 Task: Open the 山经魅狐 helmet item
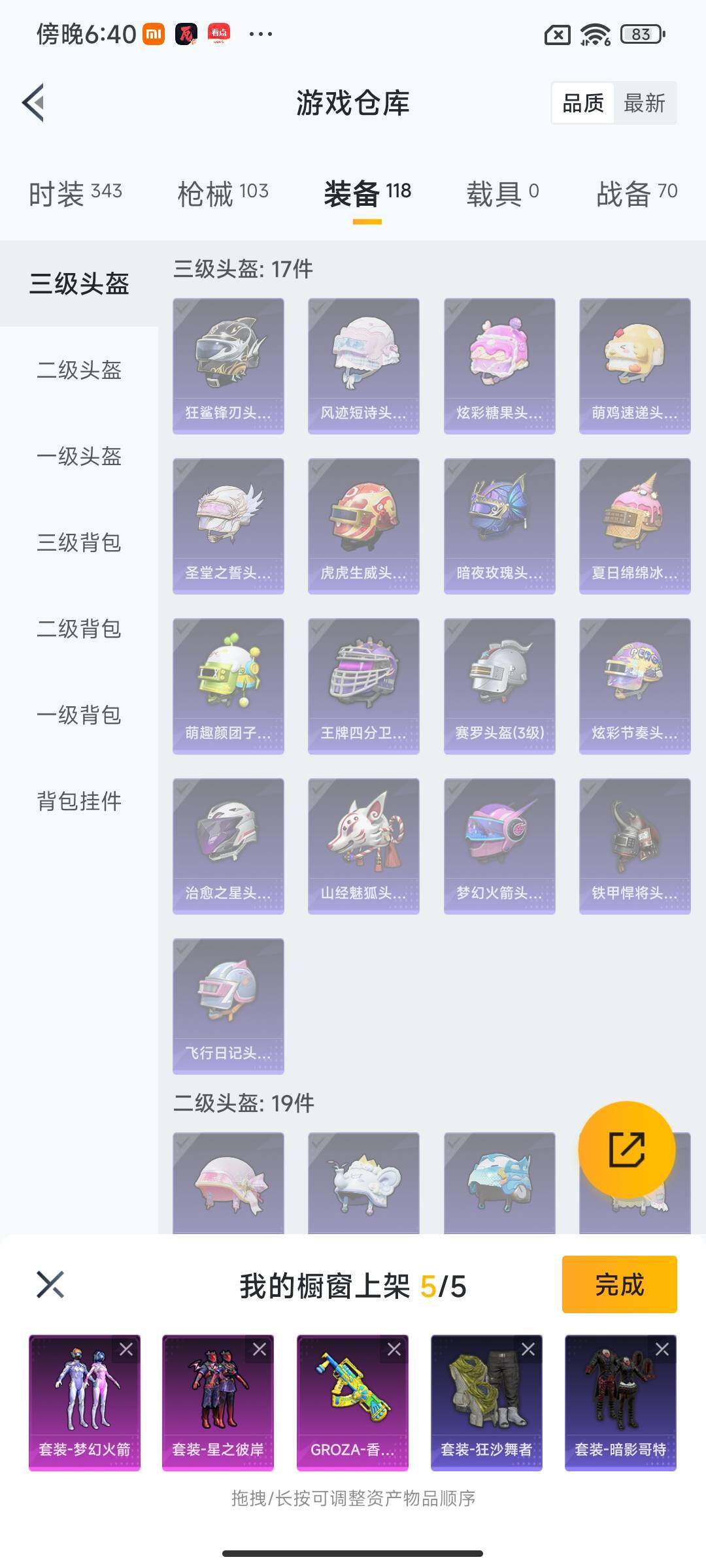coord(364,843)
